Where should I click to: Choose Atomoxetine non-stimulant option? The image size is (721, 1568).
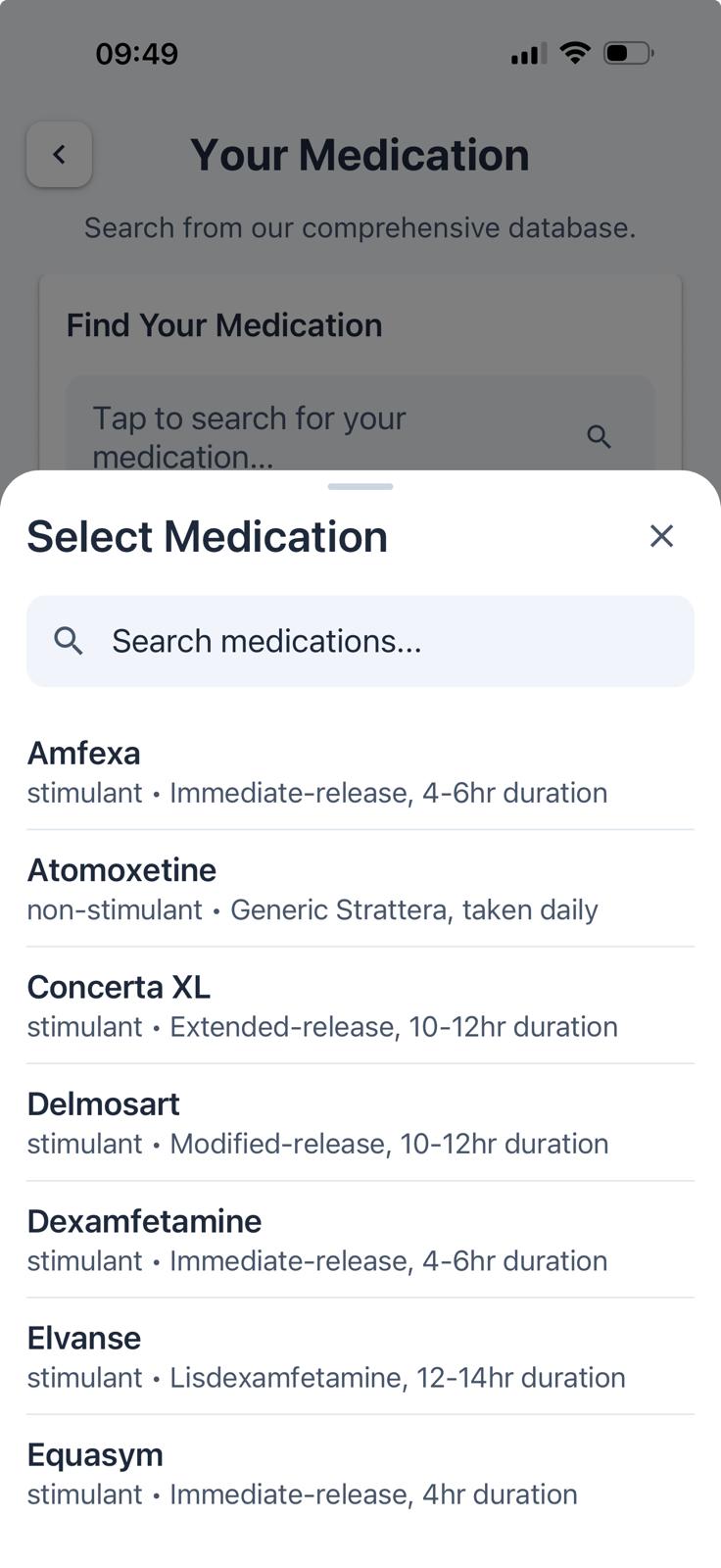(360, 888)
